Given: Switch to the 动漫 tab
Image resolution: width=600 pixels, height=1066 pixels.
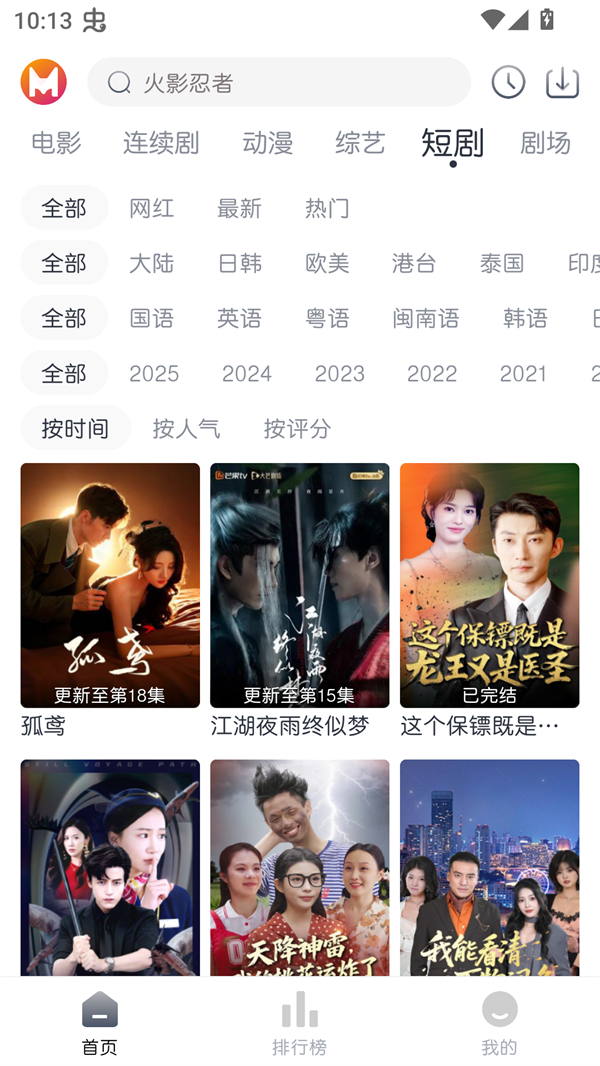Looking at the screenshot, I should point(268,143).
